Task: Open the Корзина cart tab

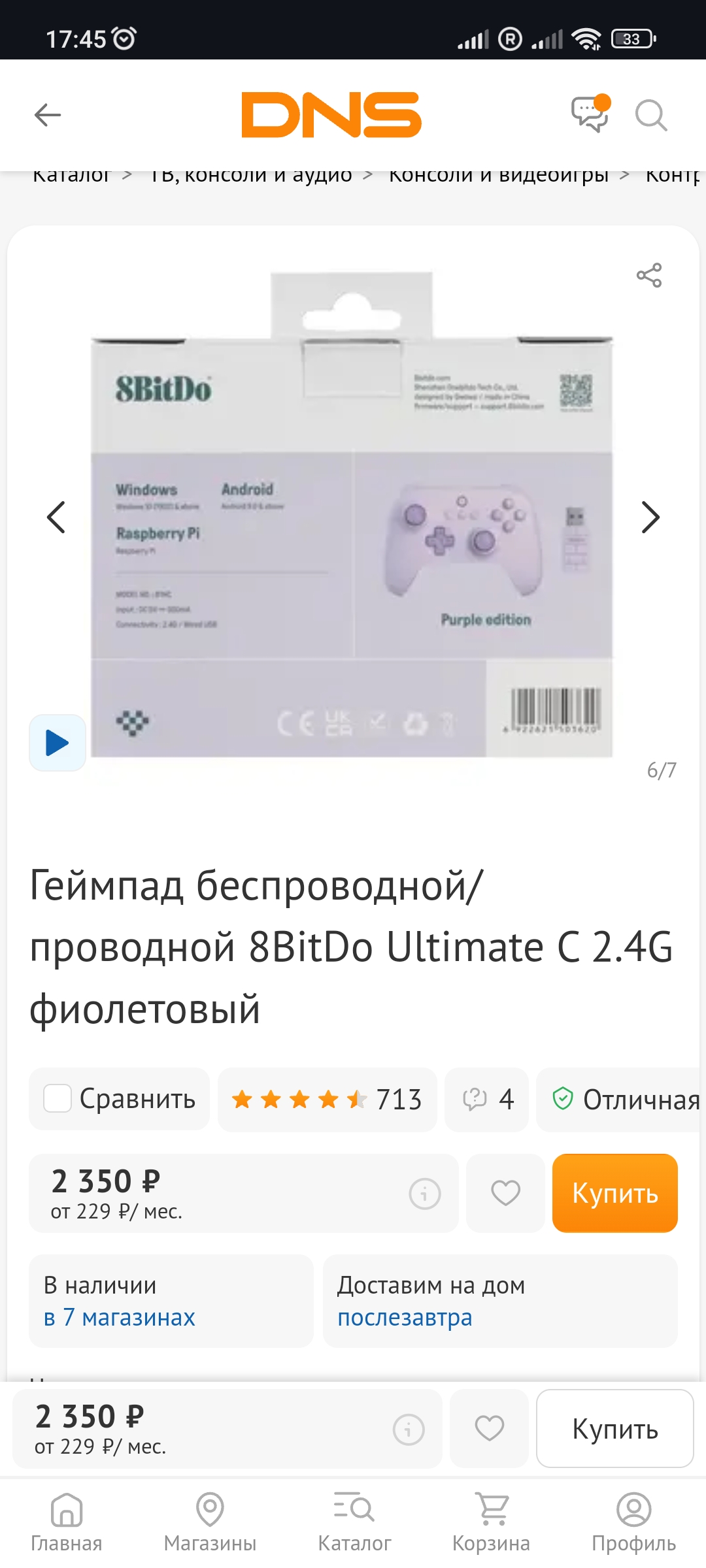Action: pos(492,1522)
